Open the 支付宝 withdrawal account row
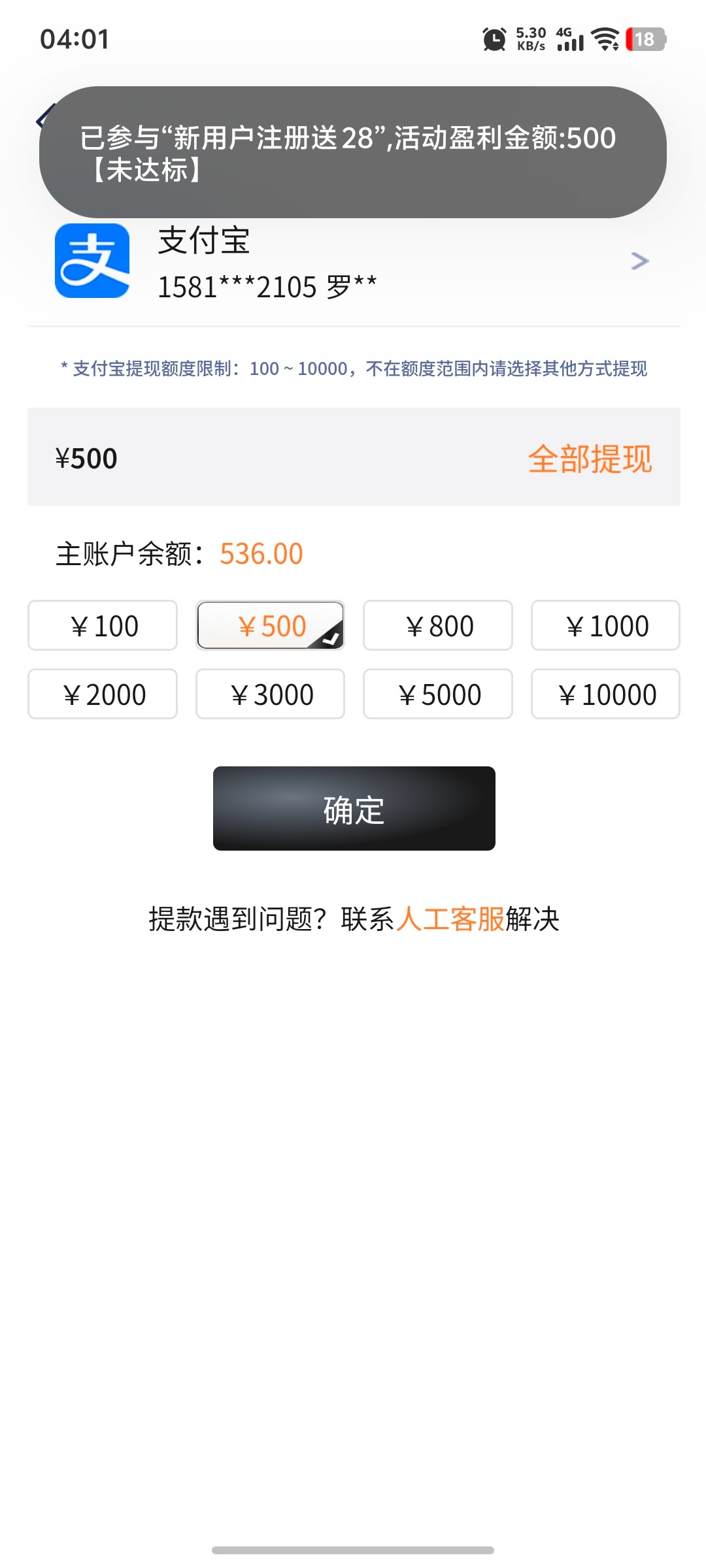 [x=353, y=261]
